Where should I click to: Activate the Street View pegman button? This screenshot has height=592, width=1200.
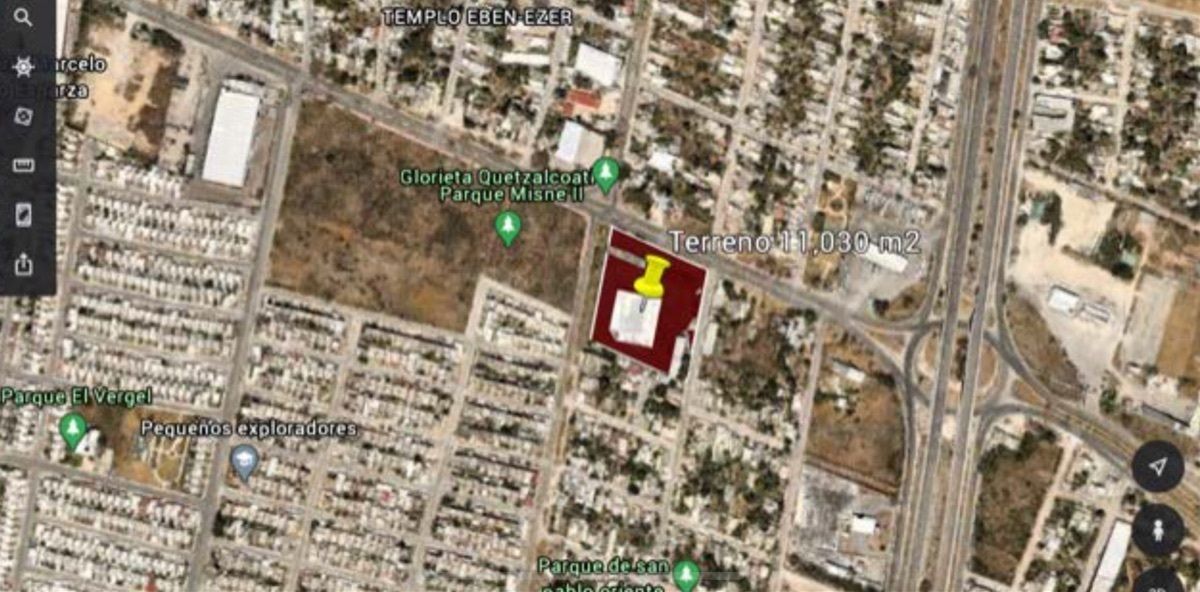(x=1158, y=529)
